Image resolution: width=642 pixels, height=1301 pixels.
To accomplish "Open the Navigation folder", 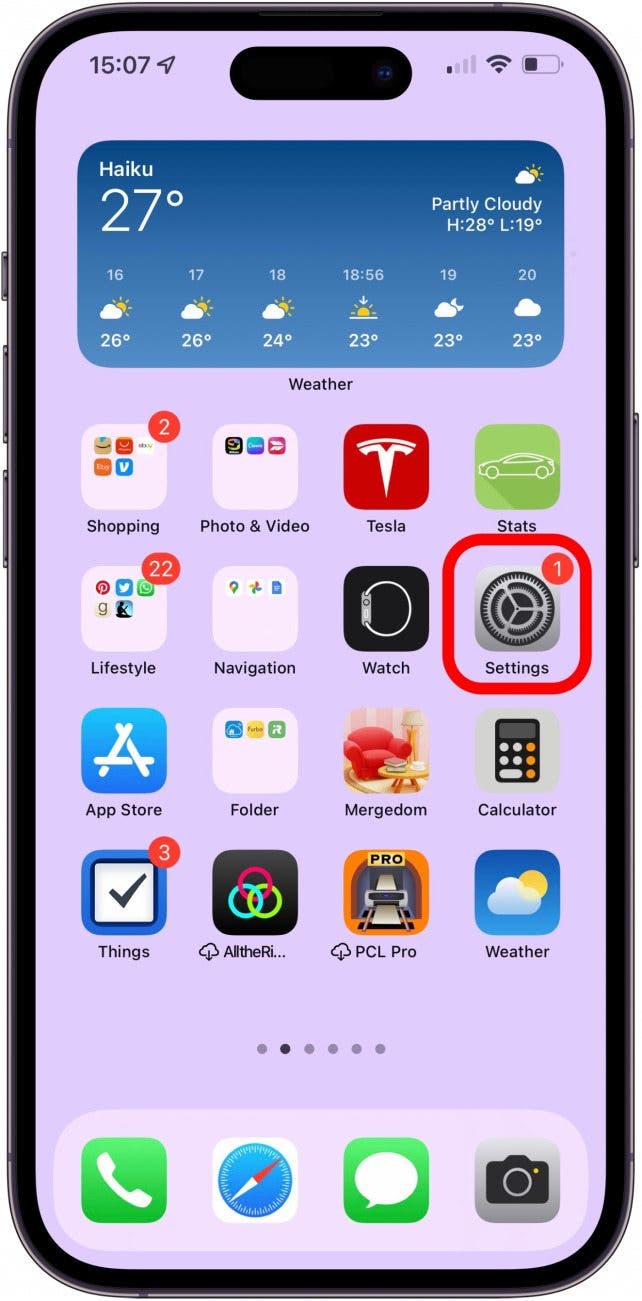I will click(x=255, y=609).
